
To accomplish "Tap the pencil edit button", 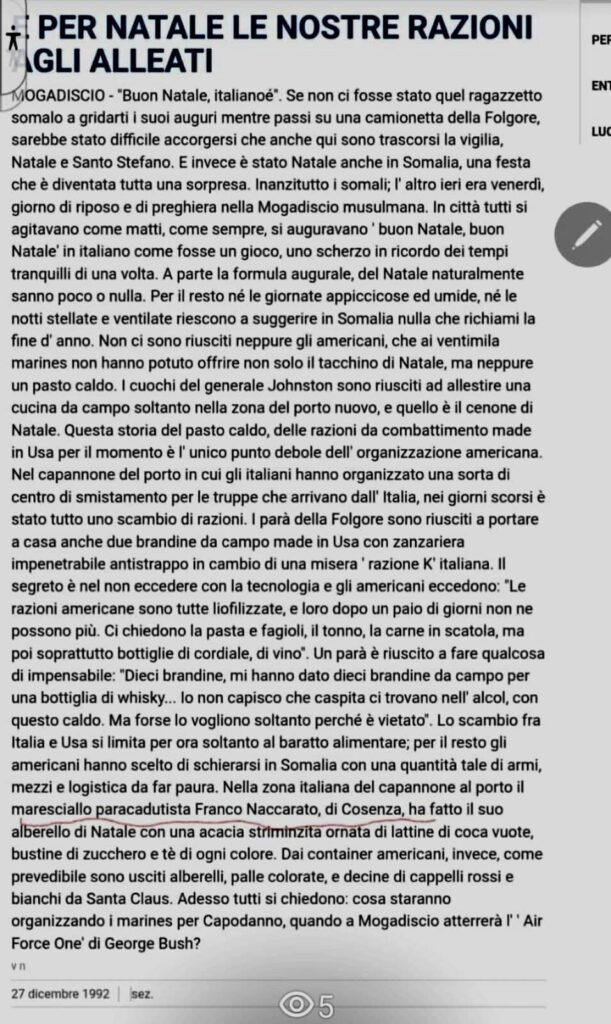I will click(587, 233).
